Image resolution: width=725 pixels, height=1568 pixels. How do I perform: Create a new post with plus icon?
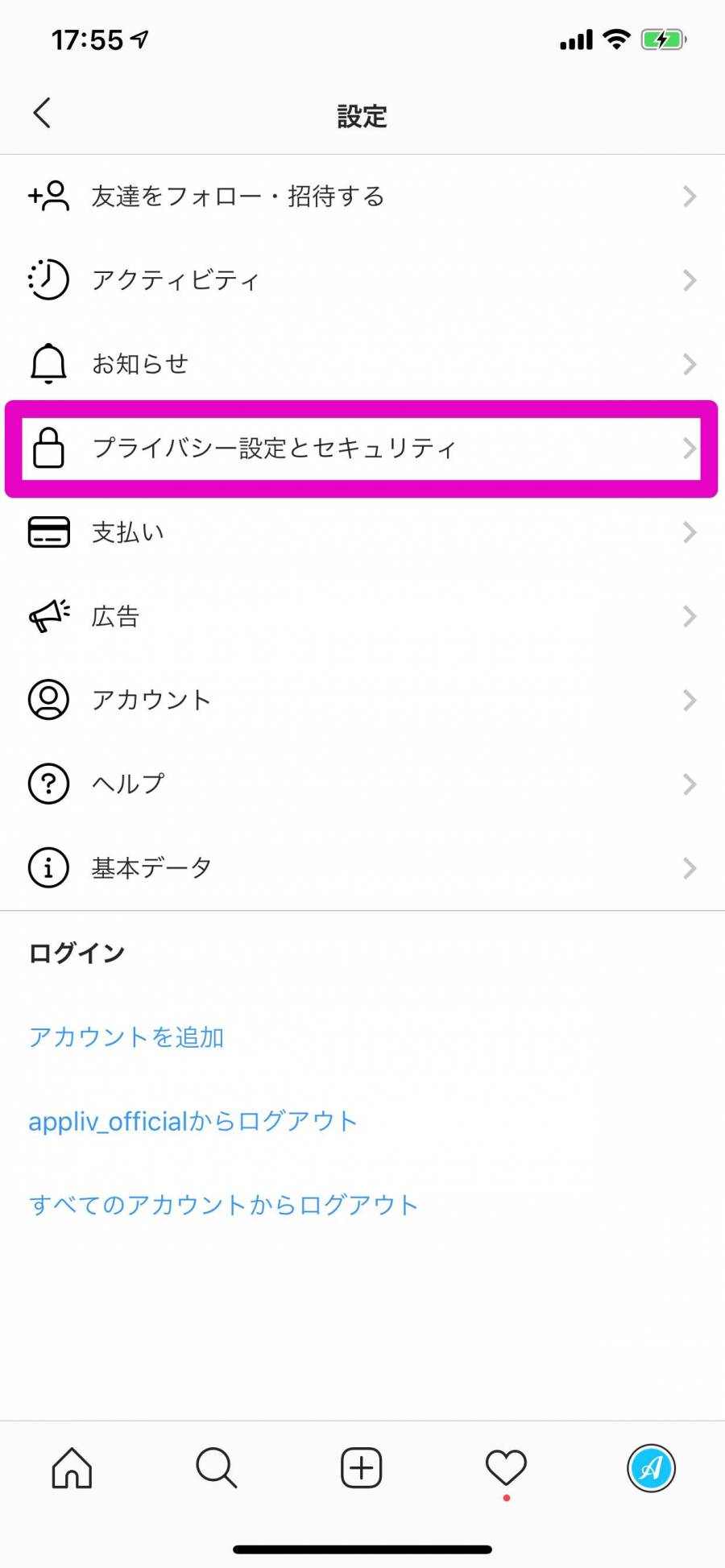(362, 1467)
